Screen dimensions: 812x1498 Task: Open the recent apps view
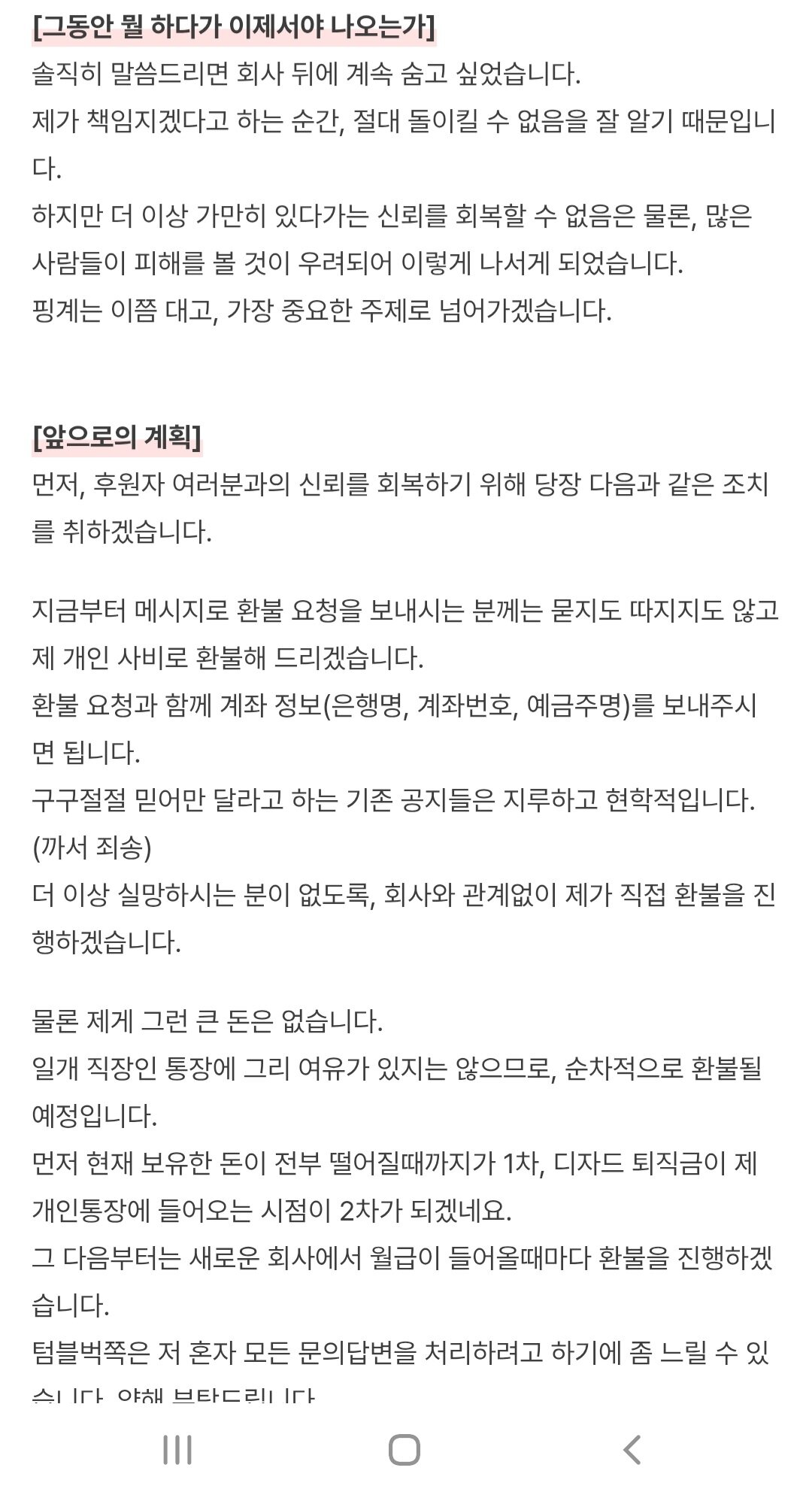pyautogui.click(x=177, y=1450)
